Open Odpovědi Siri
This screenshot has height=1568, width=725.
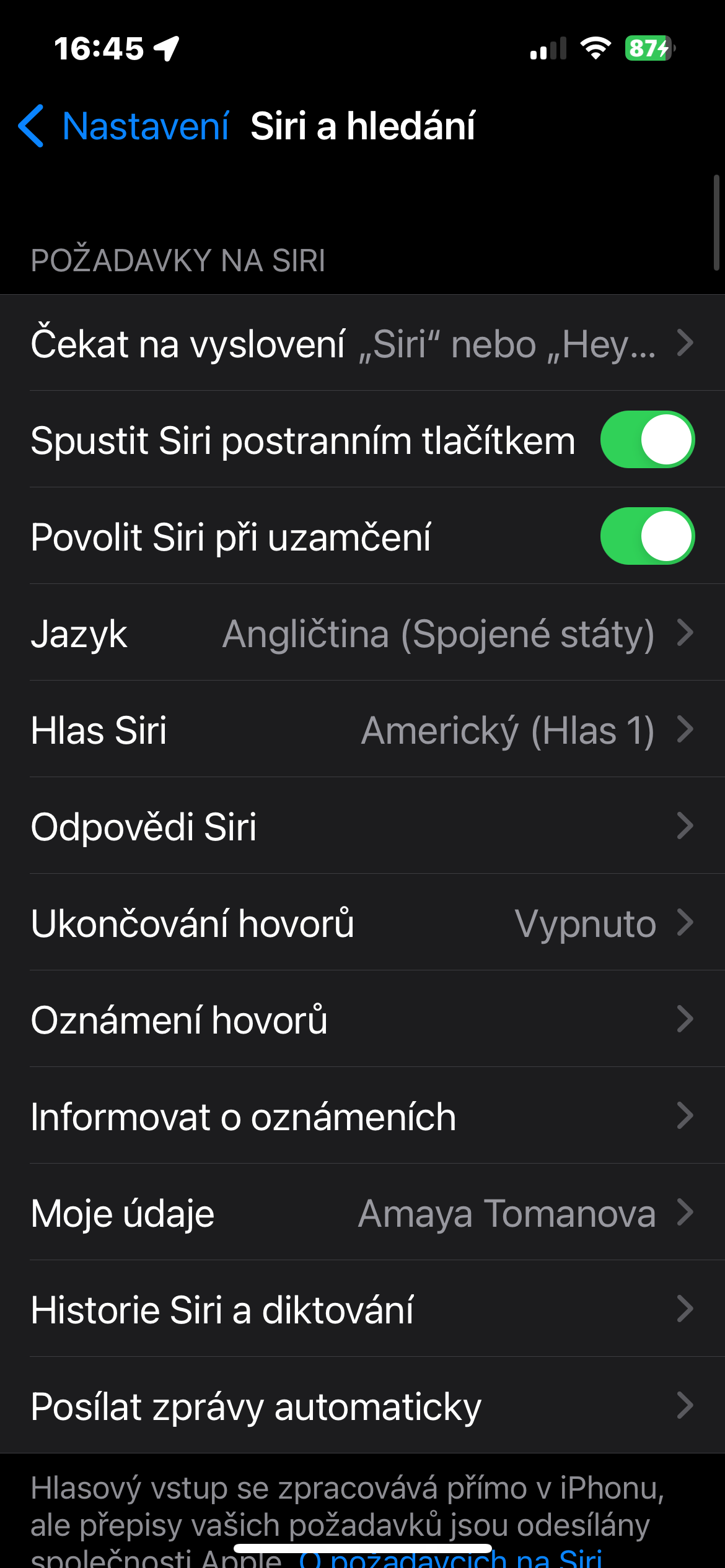point(362,827)
